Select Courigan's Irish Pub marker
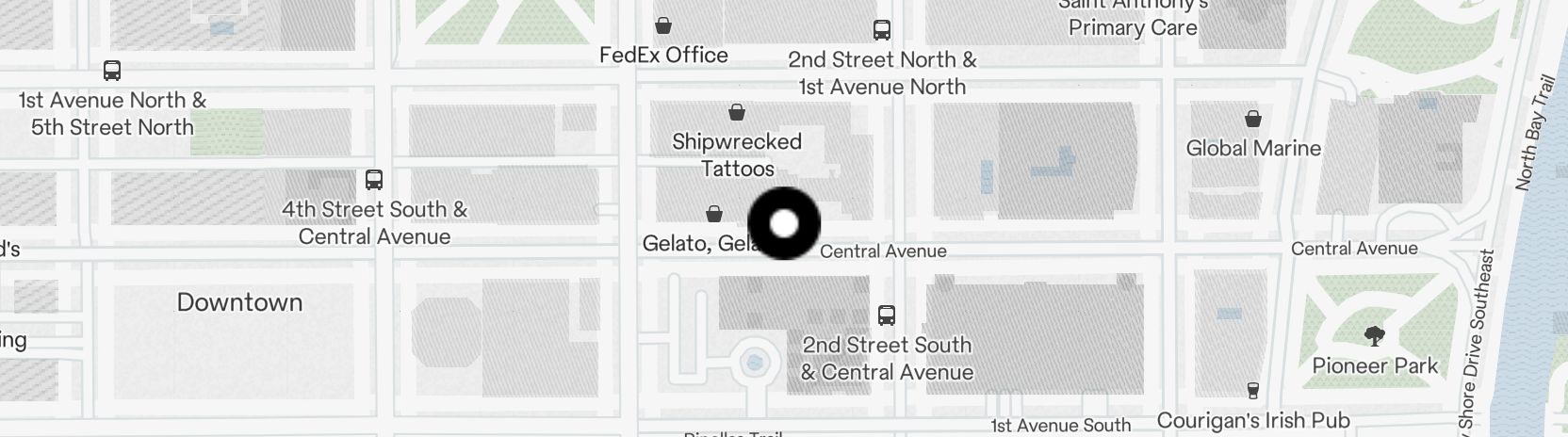The image size is (1568, 437). pos(1252,391)
